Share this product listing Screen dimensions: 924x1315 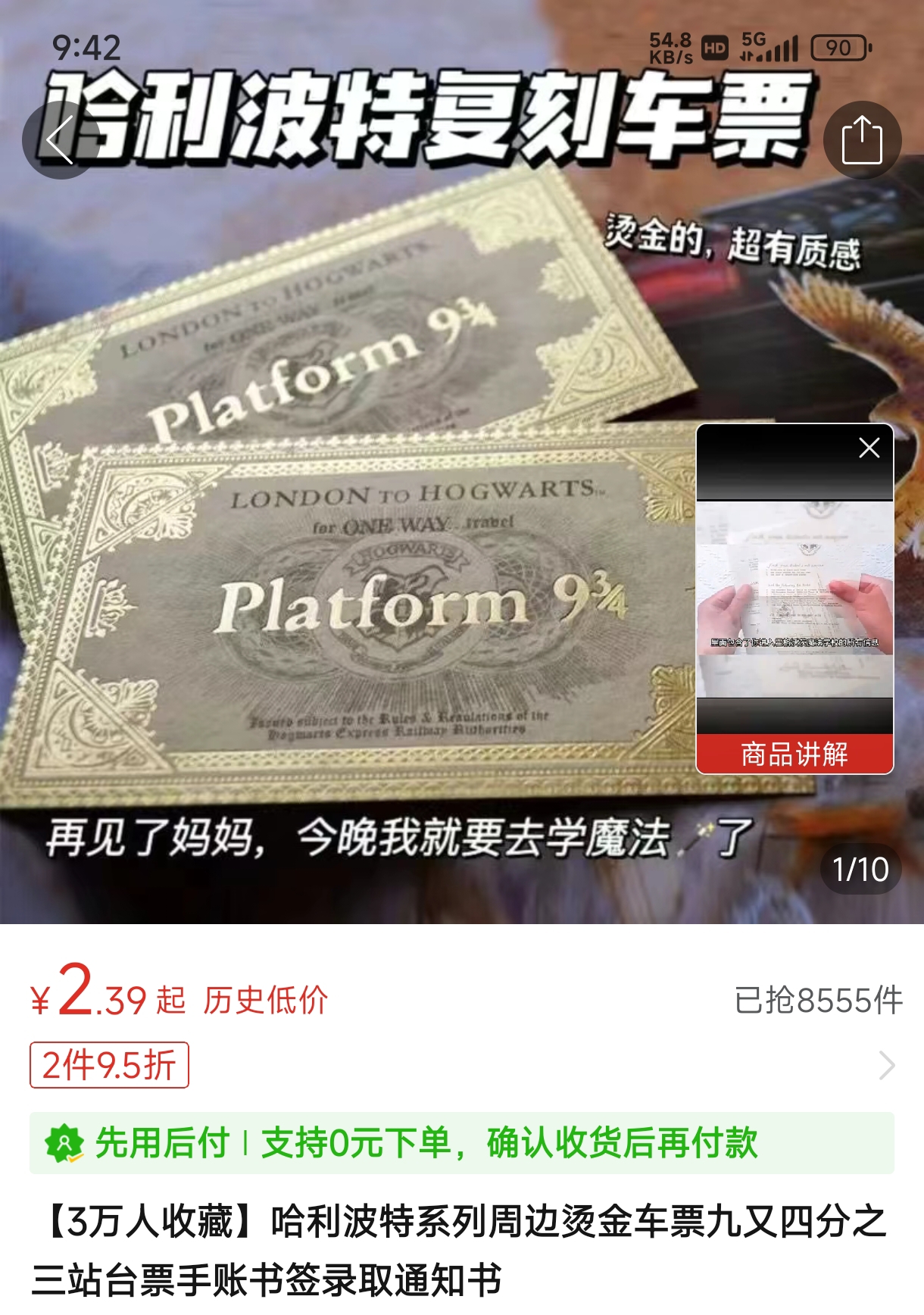(x=862, y=139)
